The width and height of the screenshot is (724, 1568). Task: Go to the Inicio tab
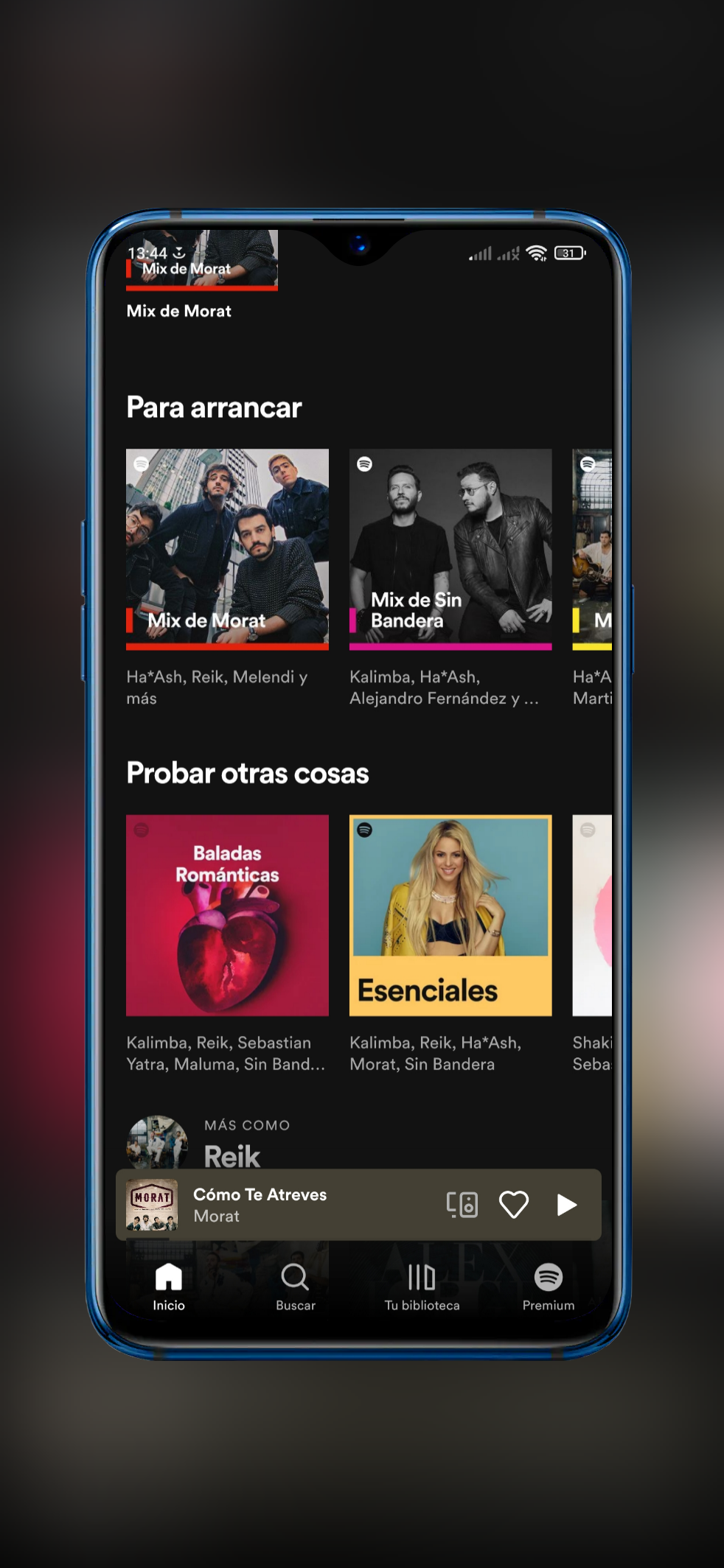point(169,1286)
